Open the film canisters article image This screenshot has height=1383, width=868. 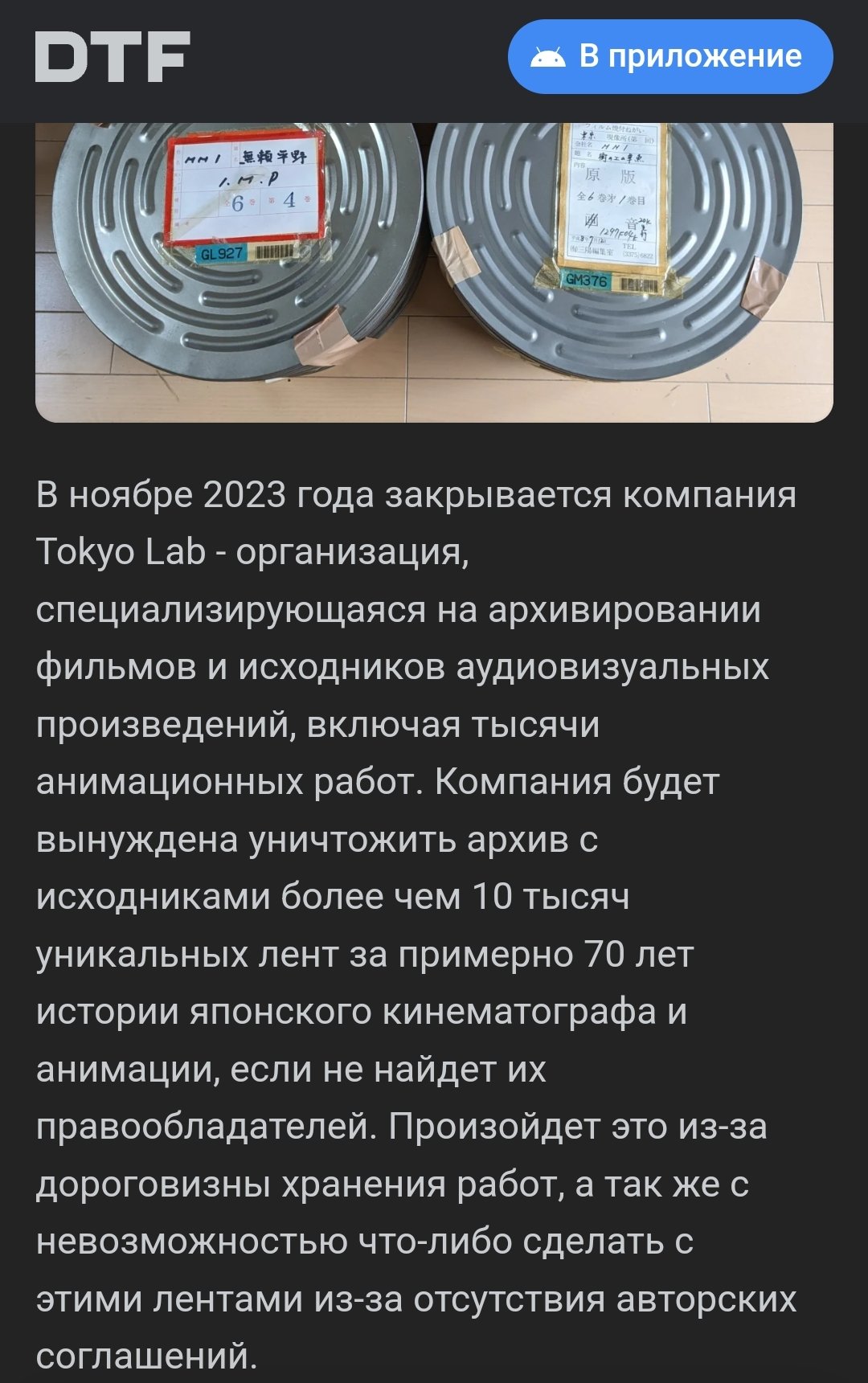click(434, 272)
